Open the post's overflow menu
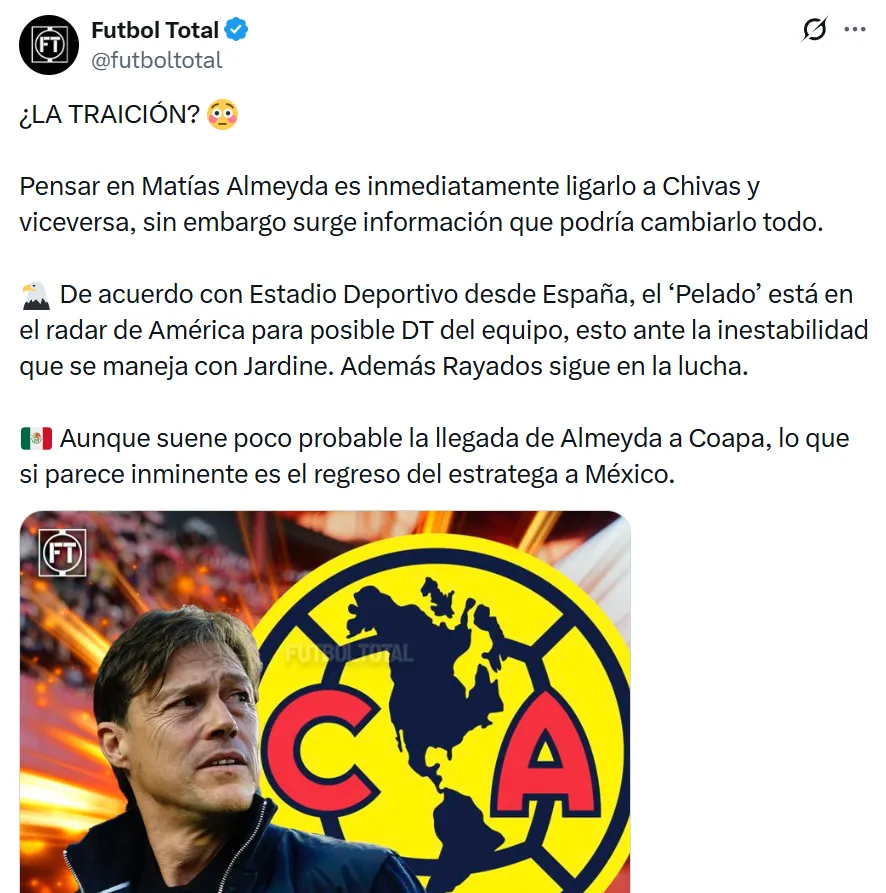Image resolution: width=886 pixels, height=893 pixels. tap(855, 30)
